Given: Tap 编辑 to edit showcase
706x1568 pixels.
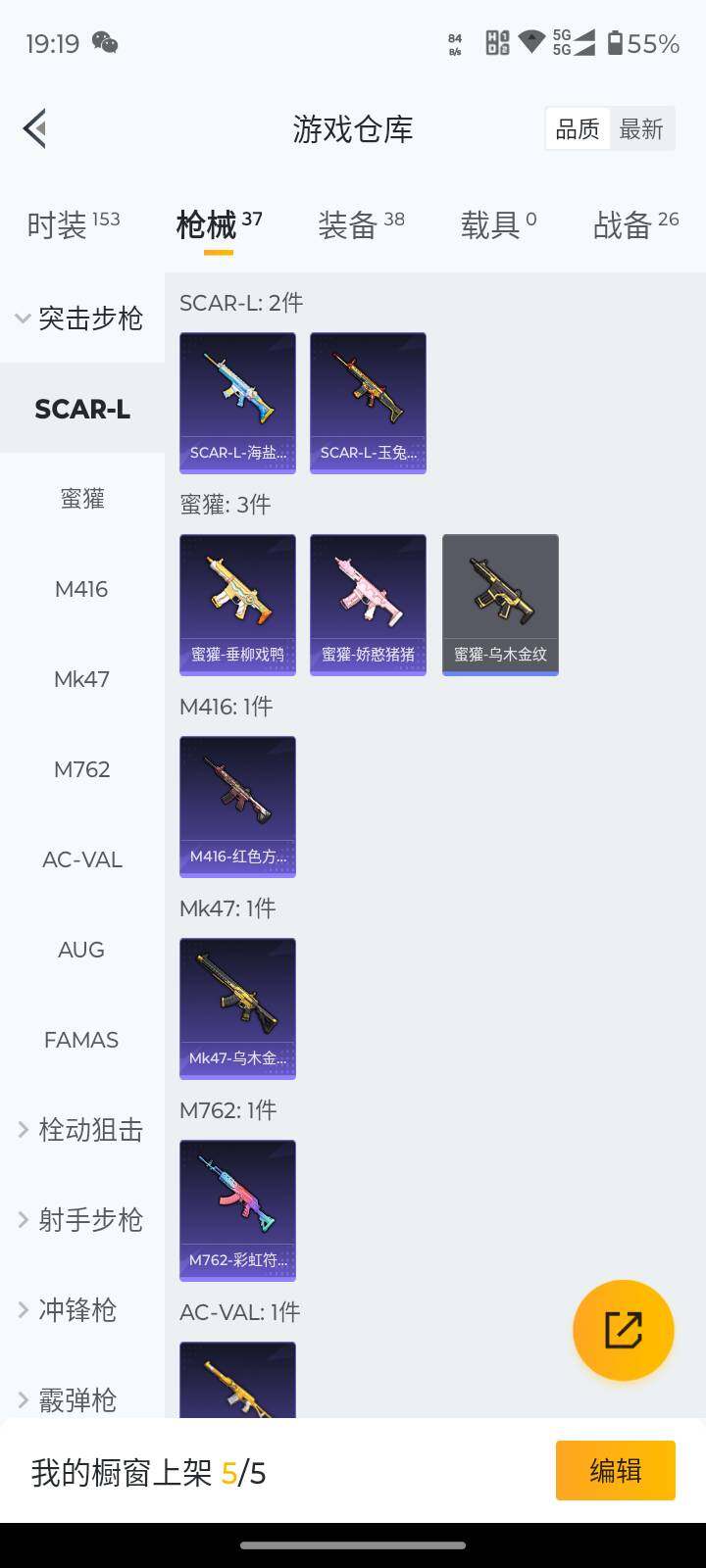Looking at the screenshot, I should (x=615, y=1470).
